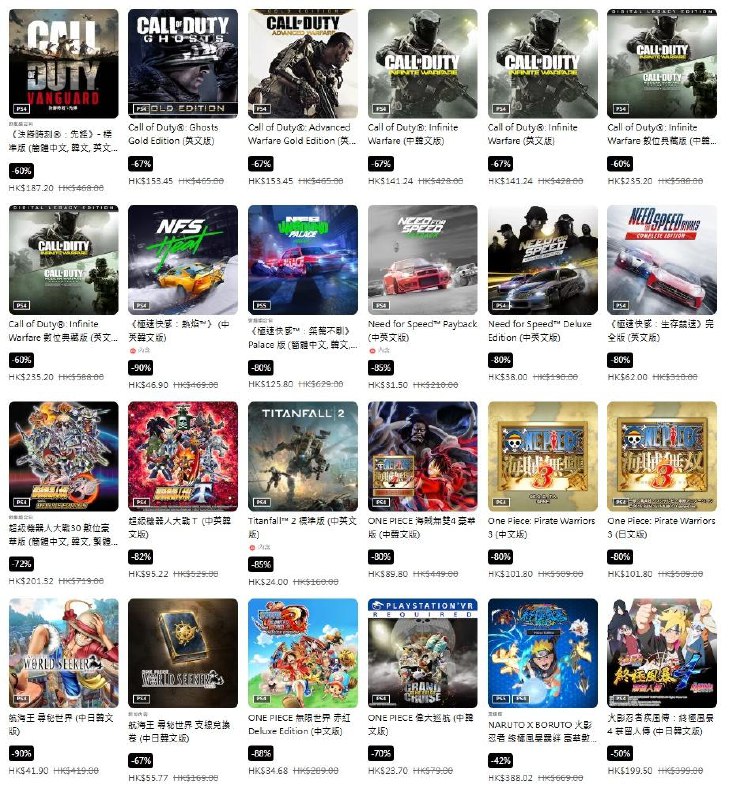Image resolution: width=729 pixels, height=800 pixels.
Task: Select Need for Speed Payback card
Action: (423, 260)
